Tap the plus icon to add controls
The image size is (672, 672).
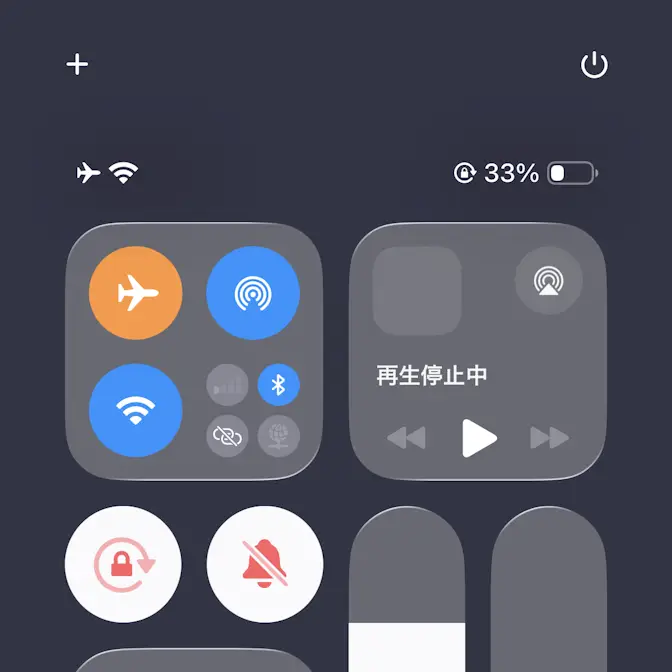coord(77,65)
